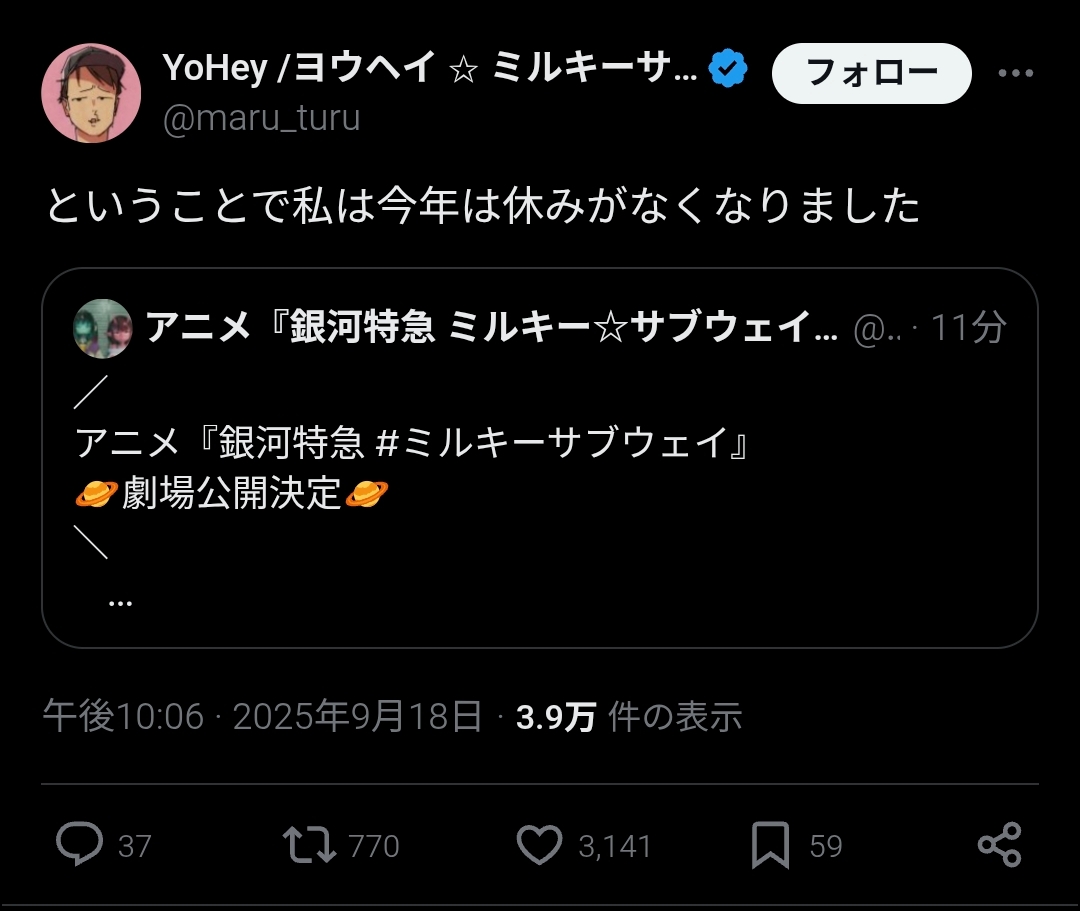Open the three-dot overflow menu
Image resolution: width=1080 pixels, height=911 pixels.
pos(1016,73)
